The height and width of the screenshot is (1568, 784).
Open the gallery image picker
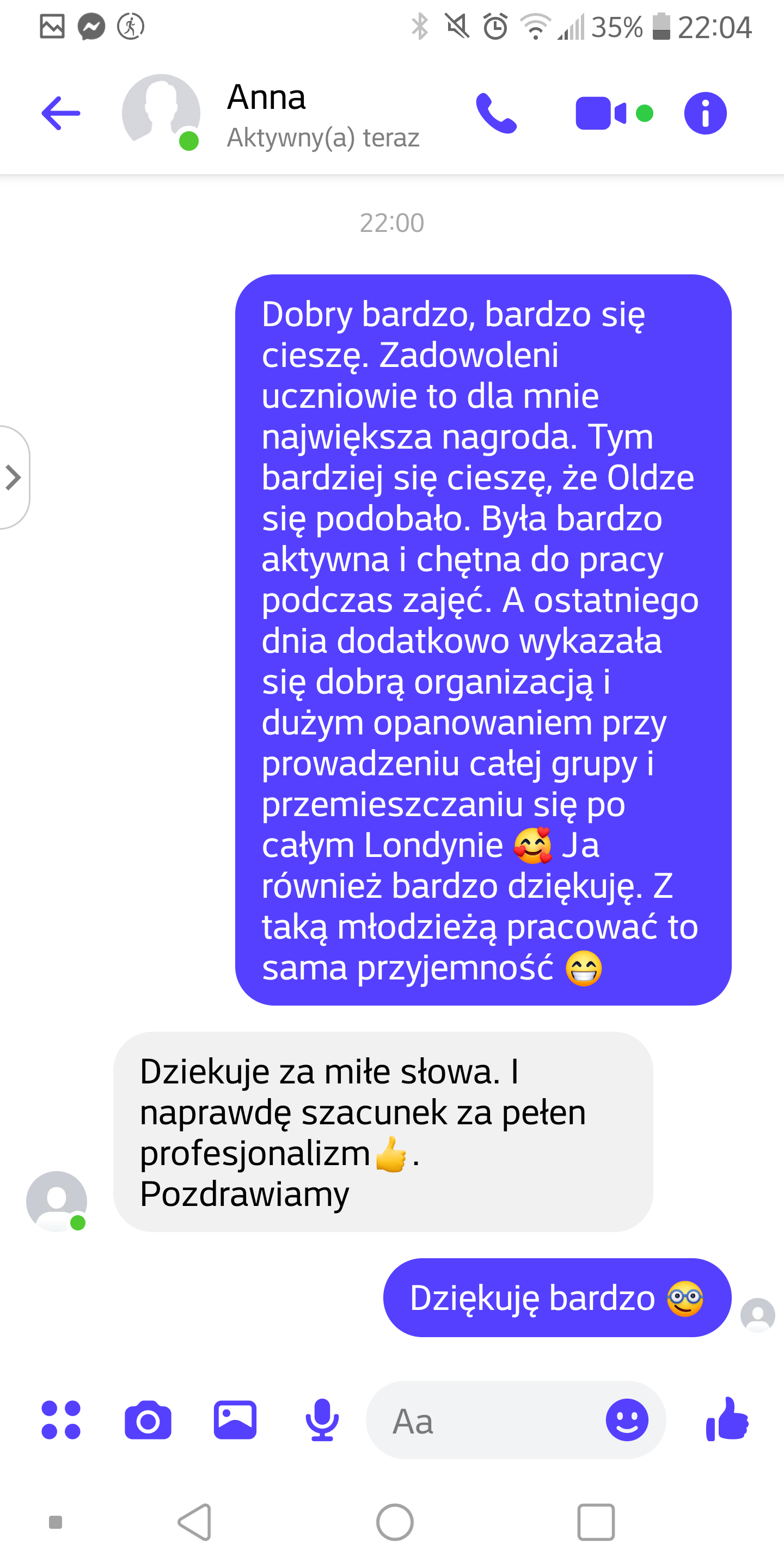tap(235, 1419)
